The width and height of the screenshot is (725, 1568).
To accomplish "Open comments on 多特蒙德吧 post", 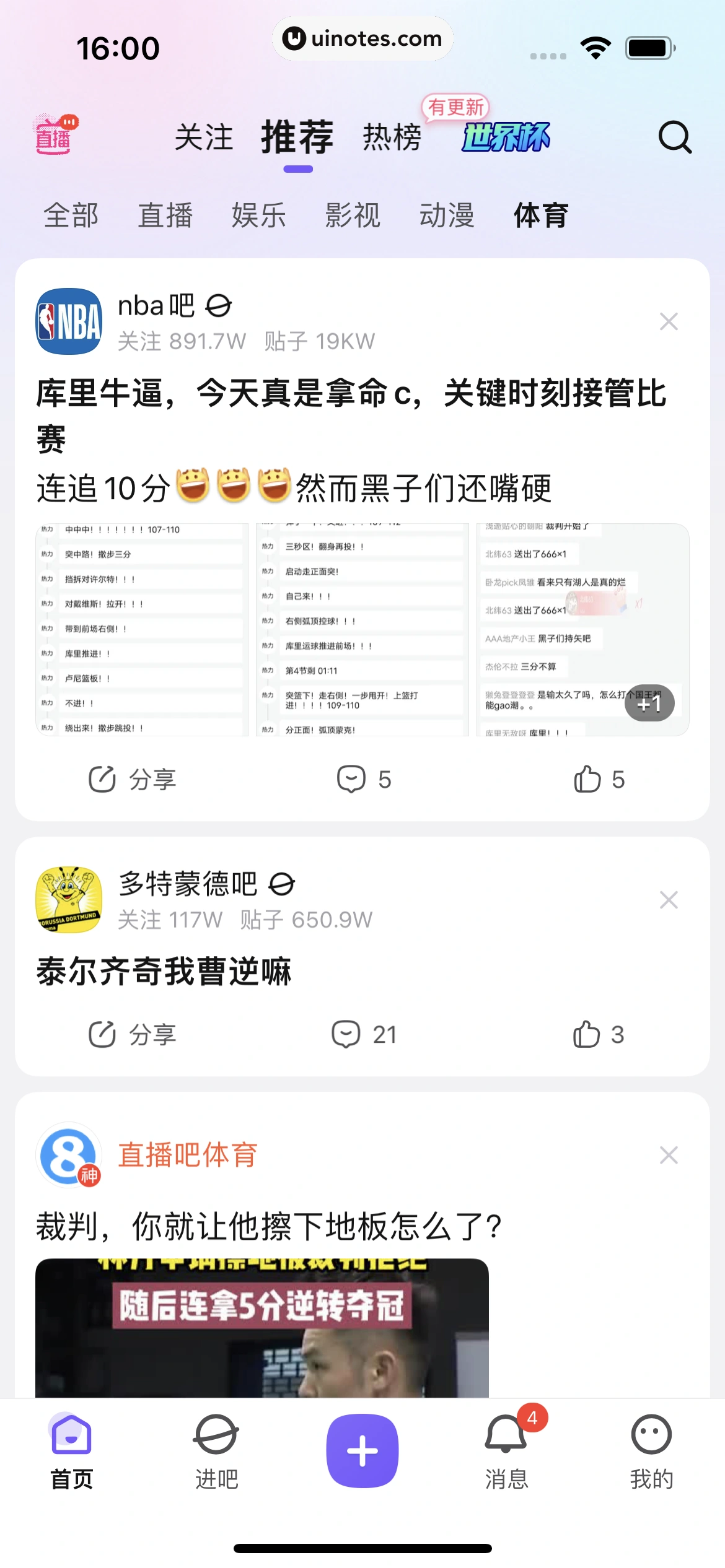I will 364,1034.
